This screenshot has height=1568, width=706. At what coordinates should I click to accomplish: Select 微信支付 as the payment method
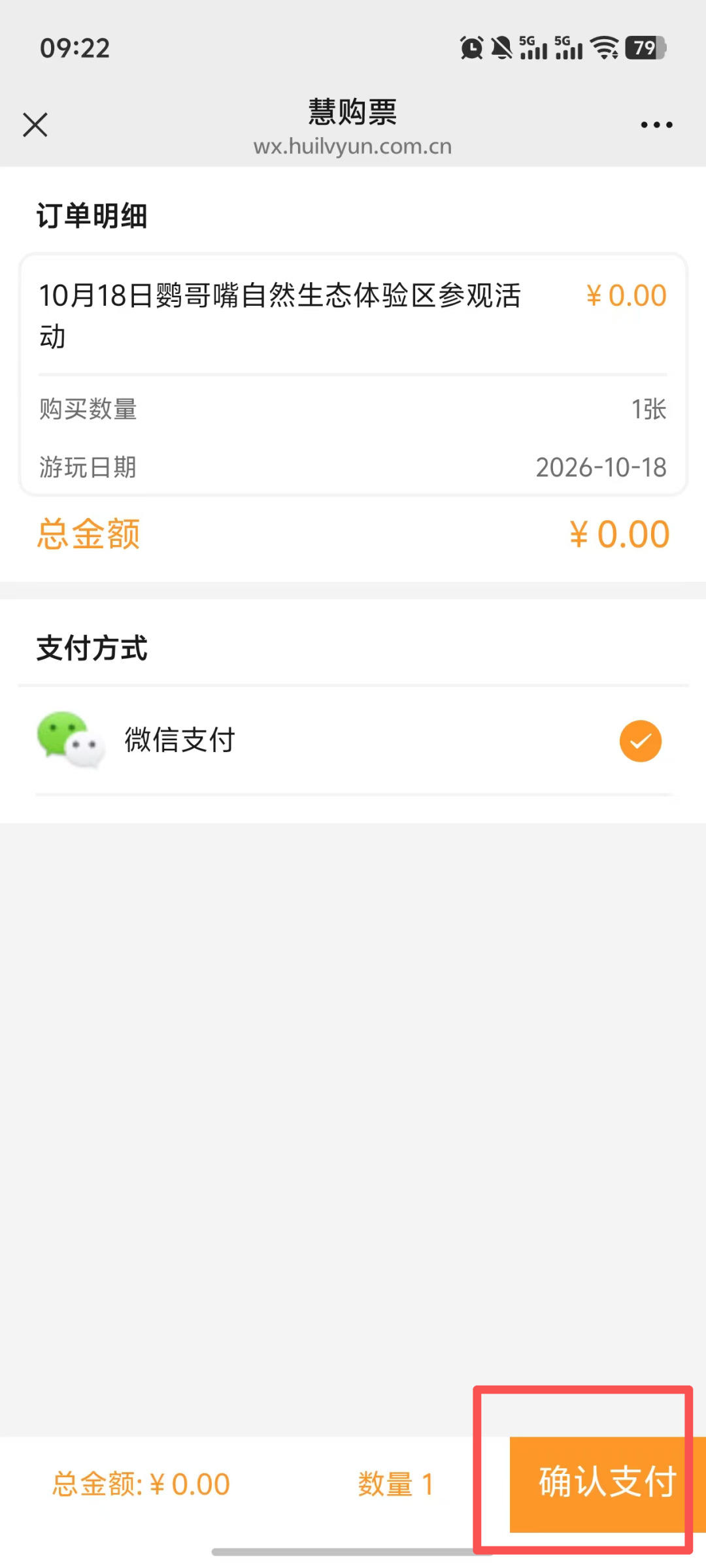point(354,741)
